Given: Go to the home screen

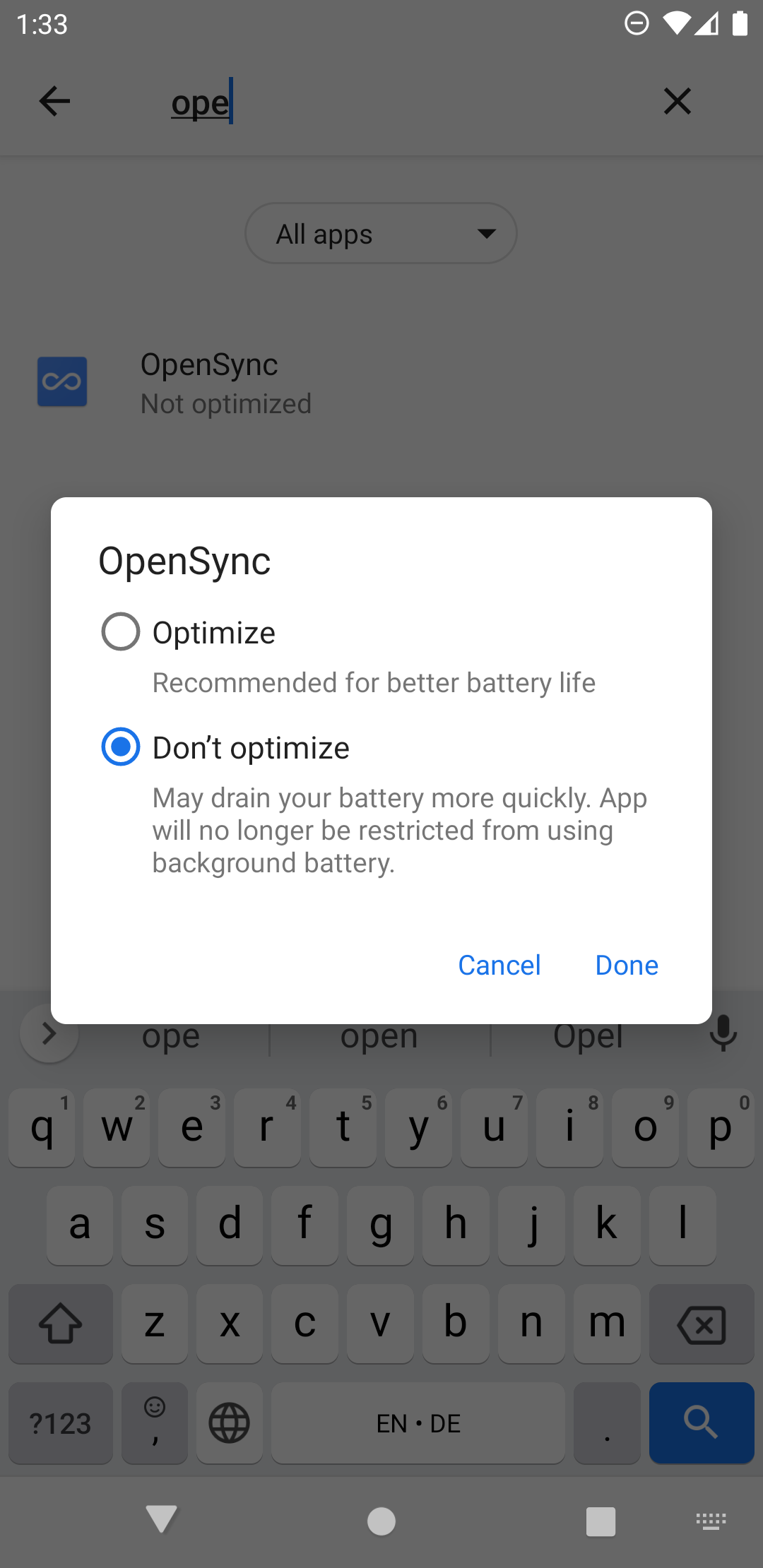Looking at the screenshot, I should tap(381, 1521).
